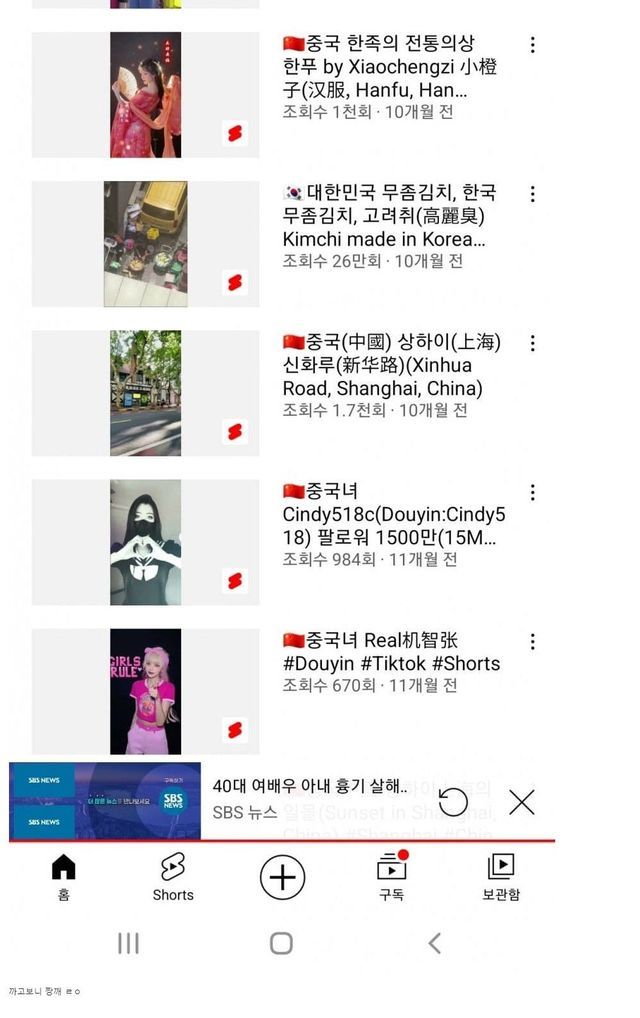640x1018 pixels.
Task: Open the Cindy518c Douyin video
Action: pos(145,543)
